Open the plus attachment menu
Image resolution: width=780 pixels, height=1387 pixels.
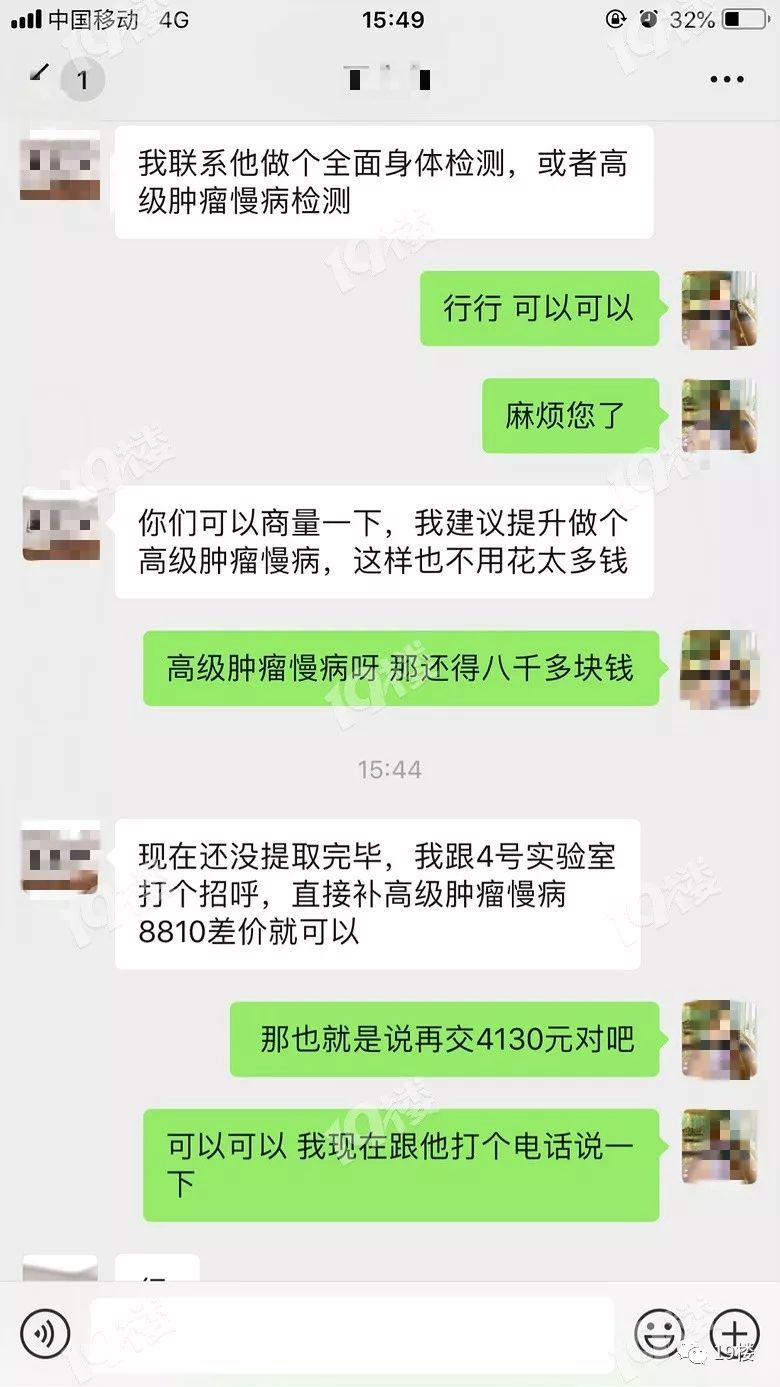(x=734, y=1334)
